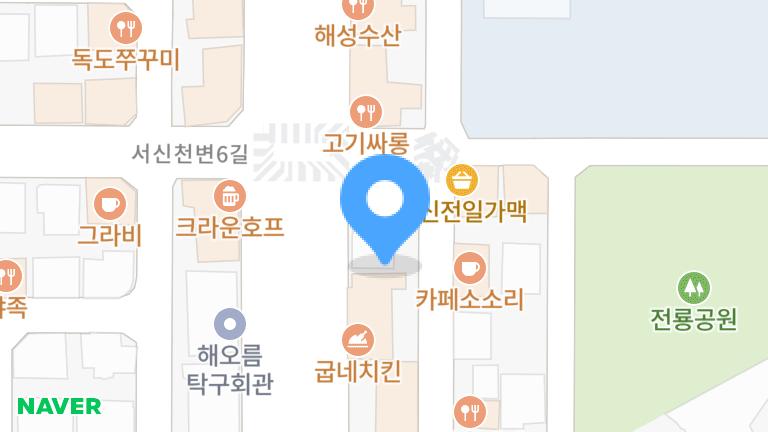Screen dimensions: 768x432
Task: Select the 해오름 탁구회관 marker
Action: pos(230,323)
